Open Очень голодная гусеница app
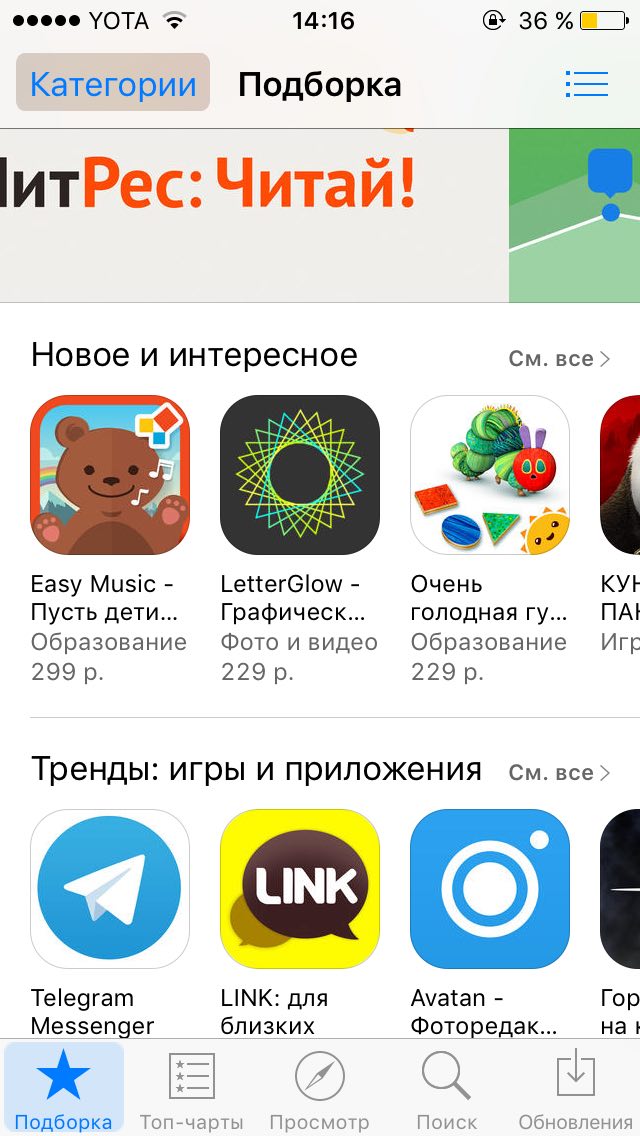This screenshot has width=640, height=1136. click(490, 475)
